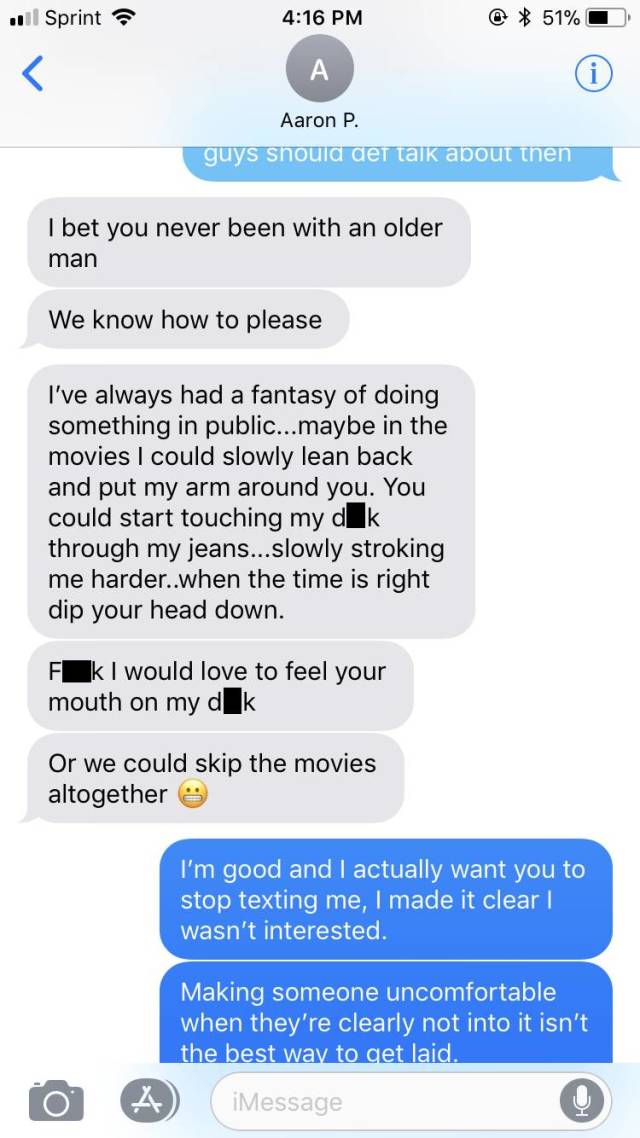Open the camera to attach a photo

tap(56, 1100)
